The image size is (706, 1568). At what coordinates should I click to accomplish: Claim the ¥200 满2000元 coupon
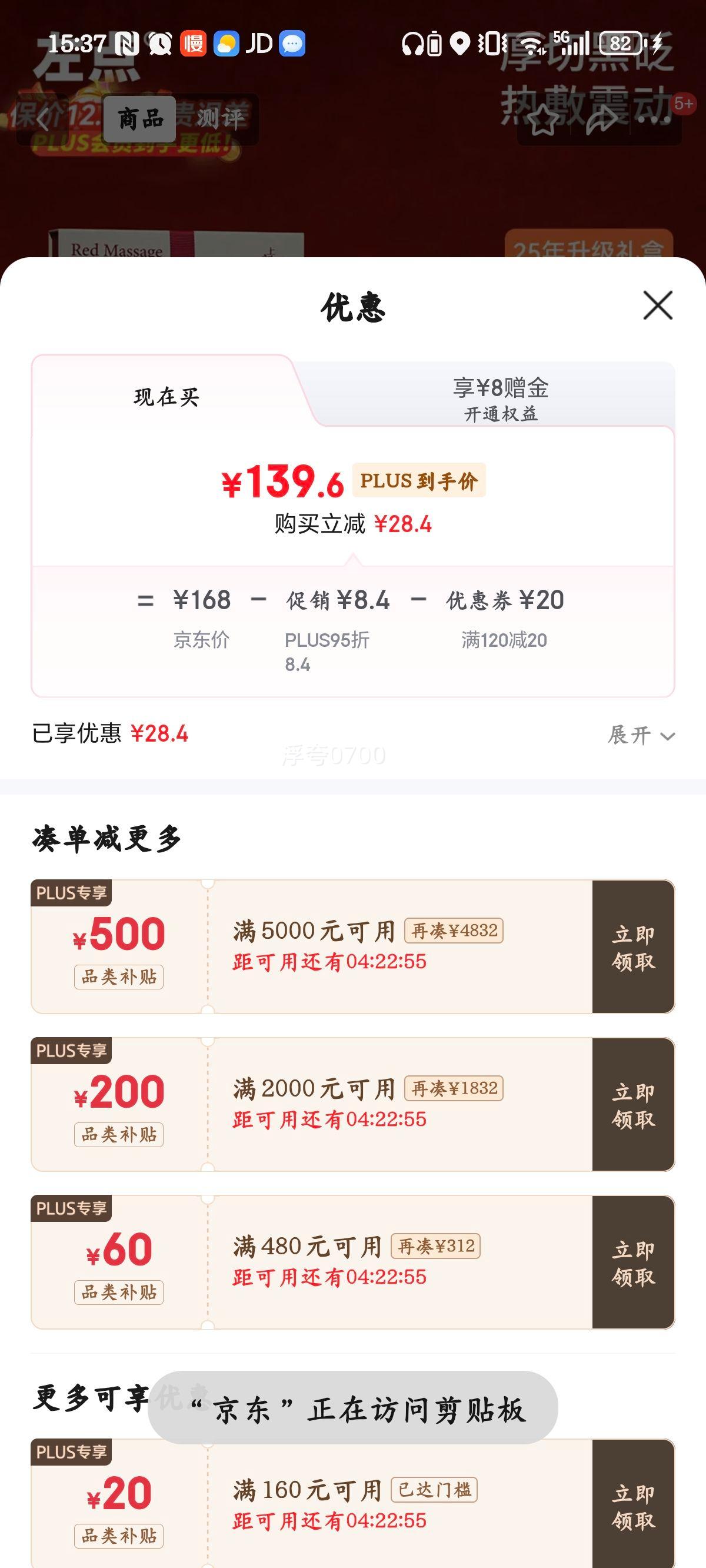pos(633,1104)
